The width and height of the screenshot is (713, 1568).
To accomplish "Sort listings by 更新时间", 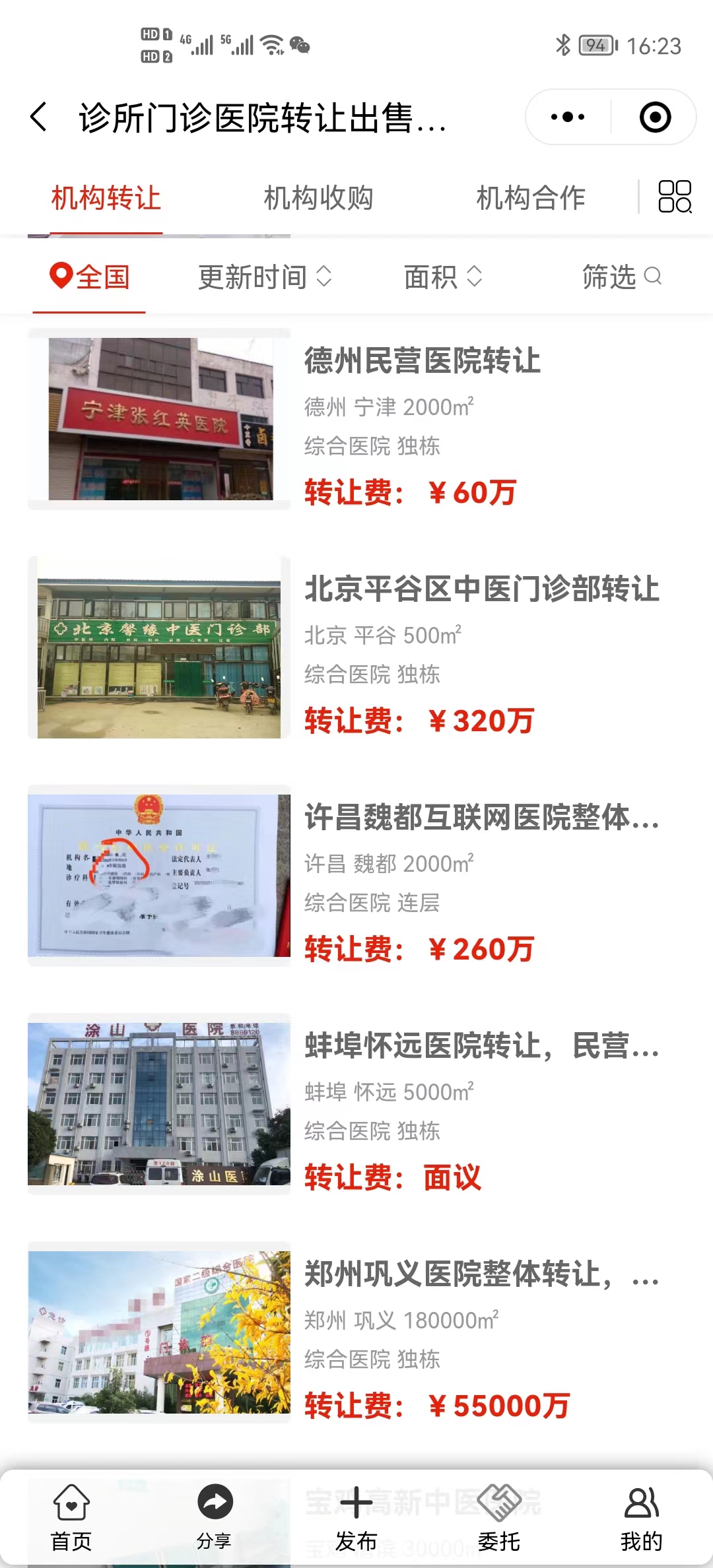I will pyautogui.click(x=264, y=277).
